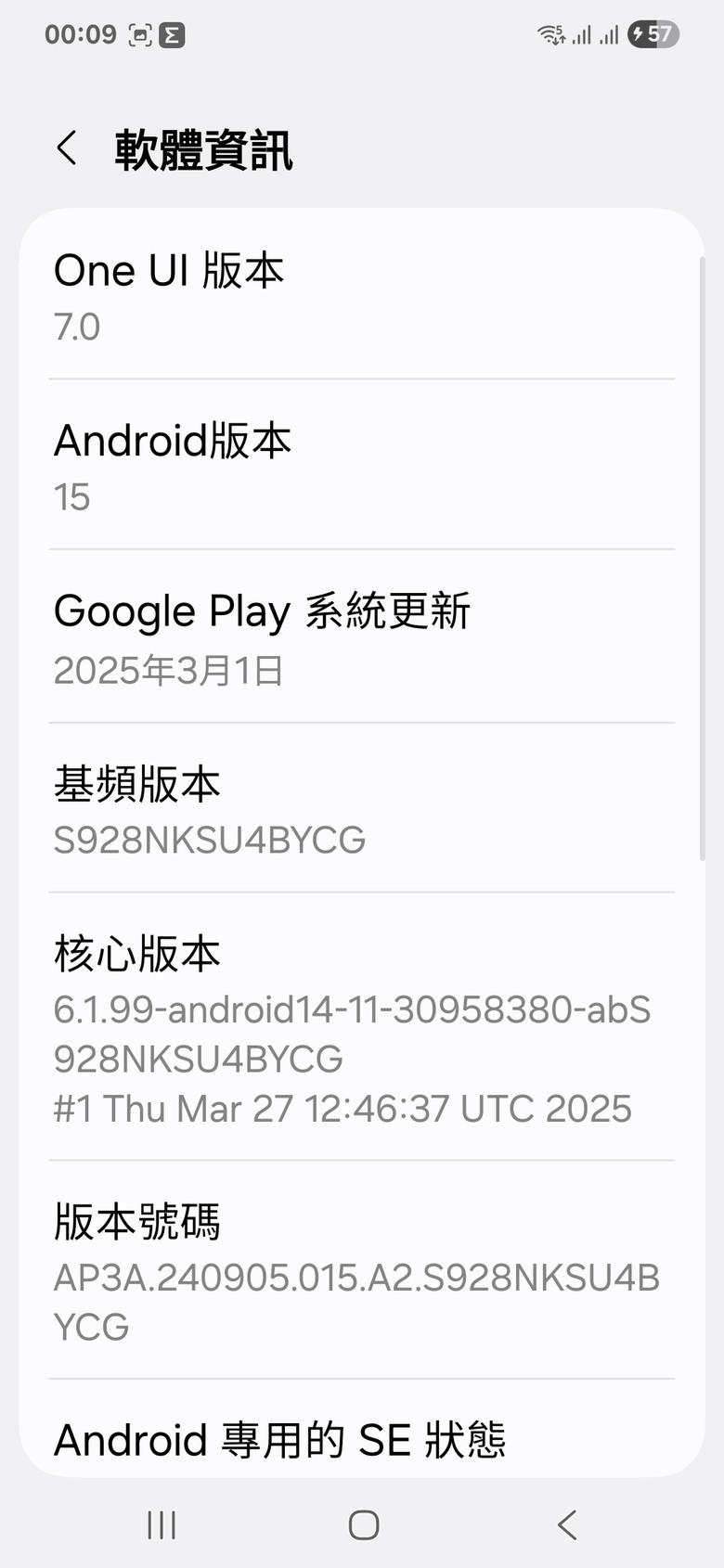This screenshot has height=1568, width=724.
Task: Tap the Android版本 row
Action: [x=362, y=465]
